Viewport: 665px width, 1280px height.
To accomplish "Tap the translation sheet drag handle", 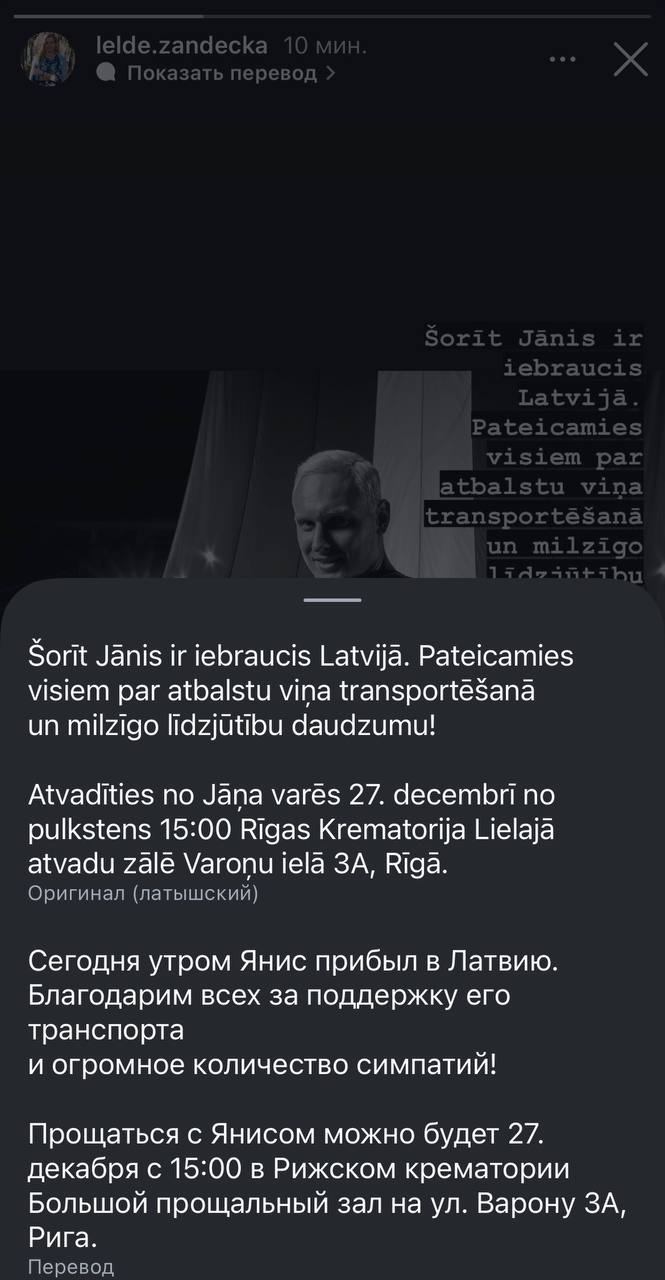I will coord(332,599).
